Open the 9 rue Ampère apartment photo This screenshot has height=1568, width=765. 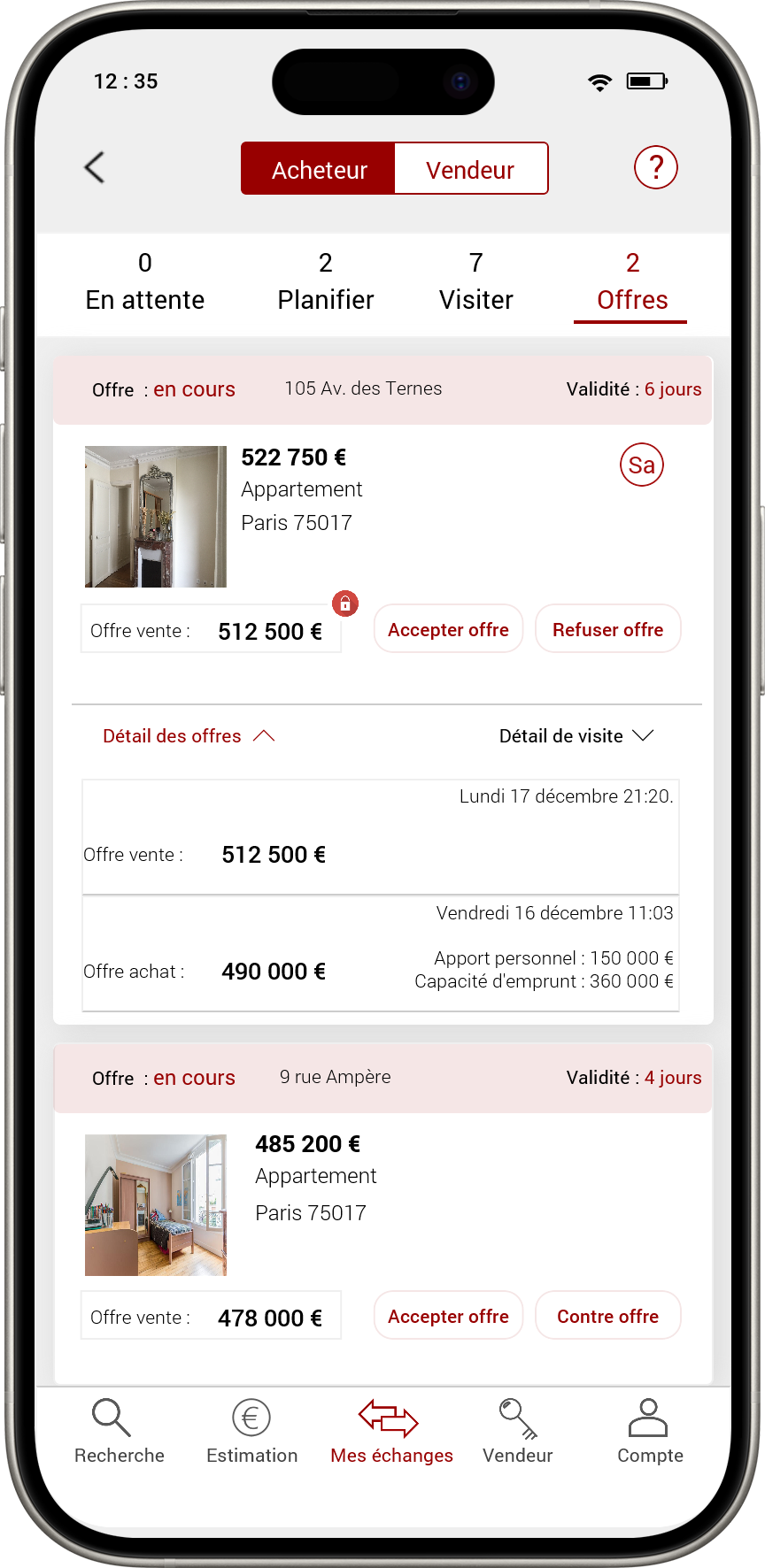(156, 1204)
